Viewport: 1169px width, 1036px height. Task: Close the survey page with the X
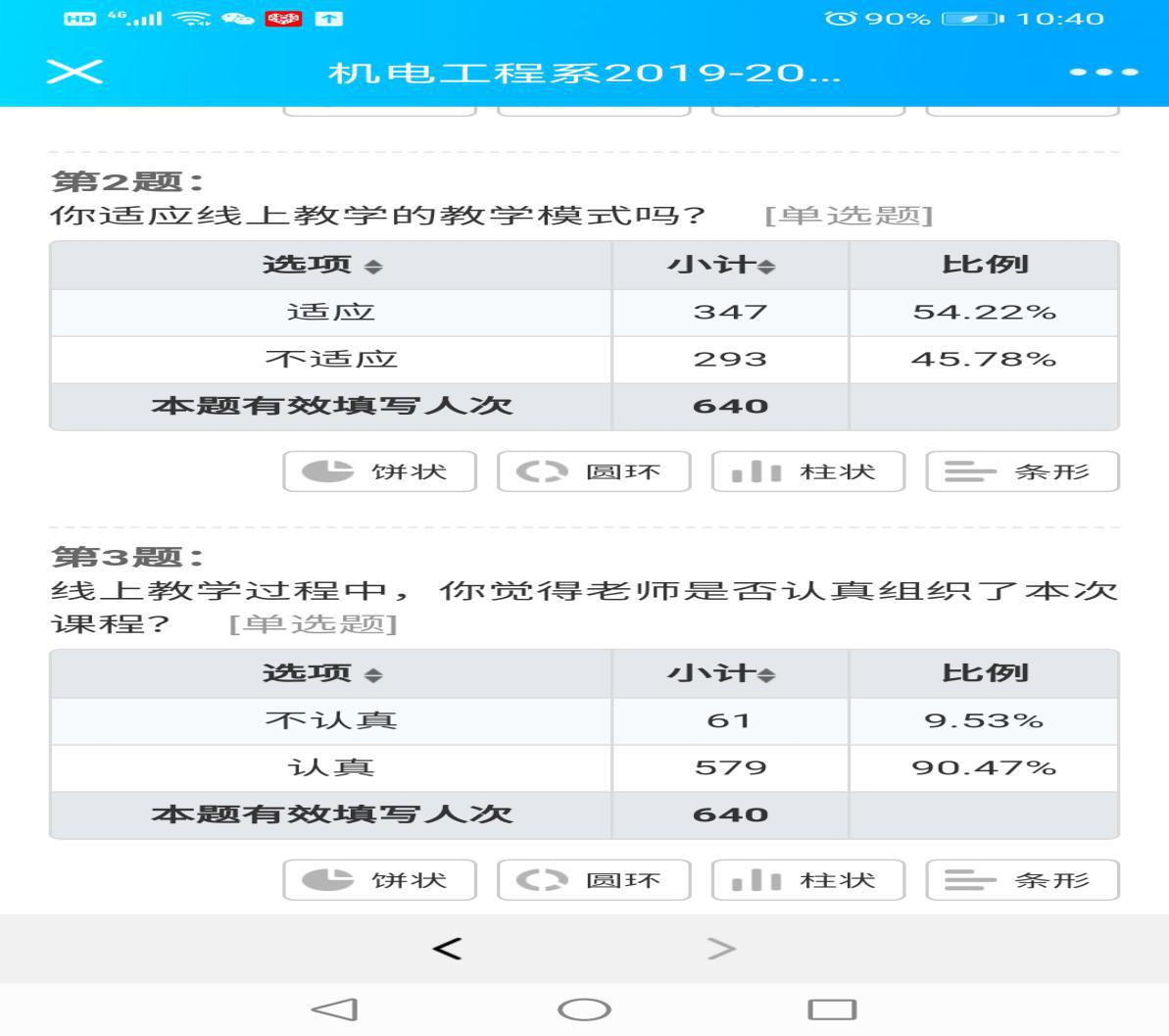74,72
